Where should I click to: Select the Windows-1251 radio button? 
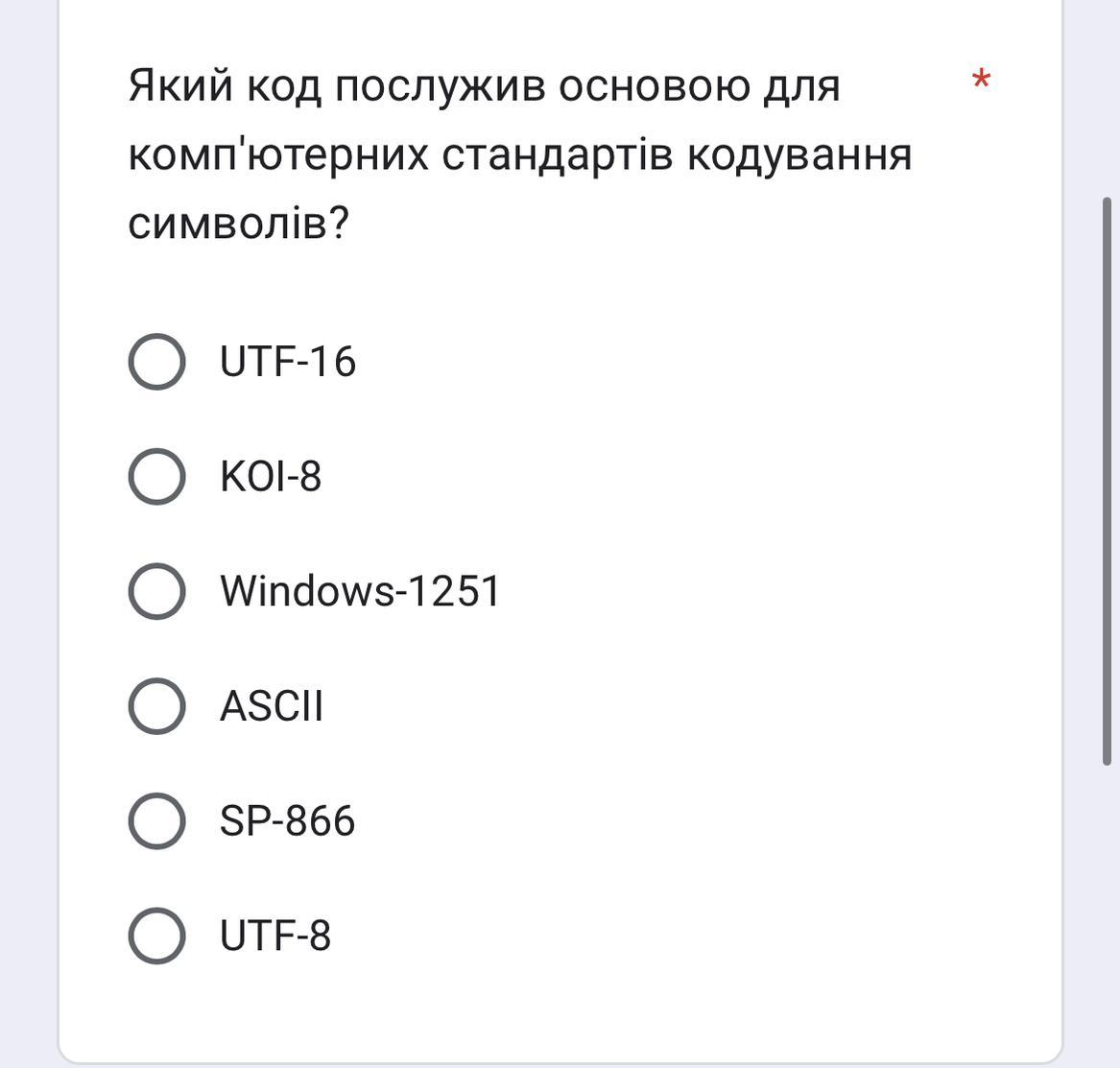point(156,591)
